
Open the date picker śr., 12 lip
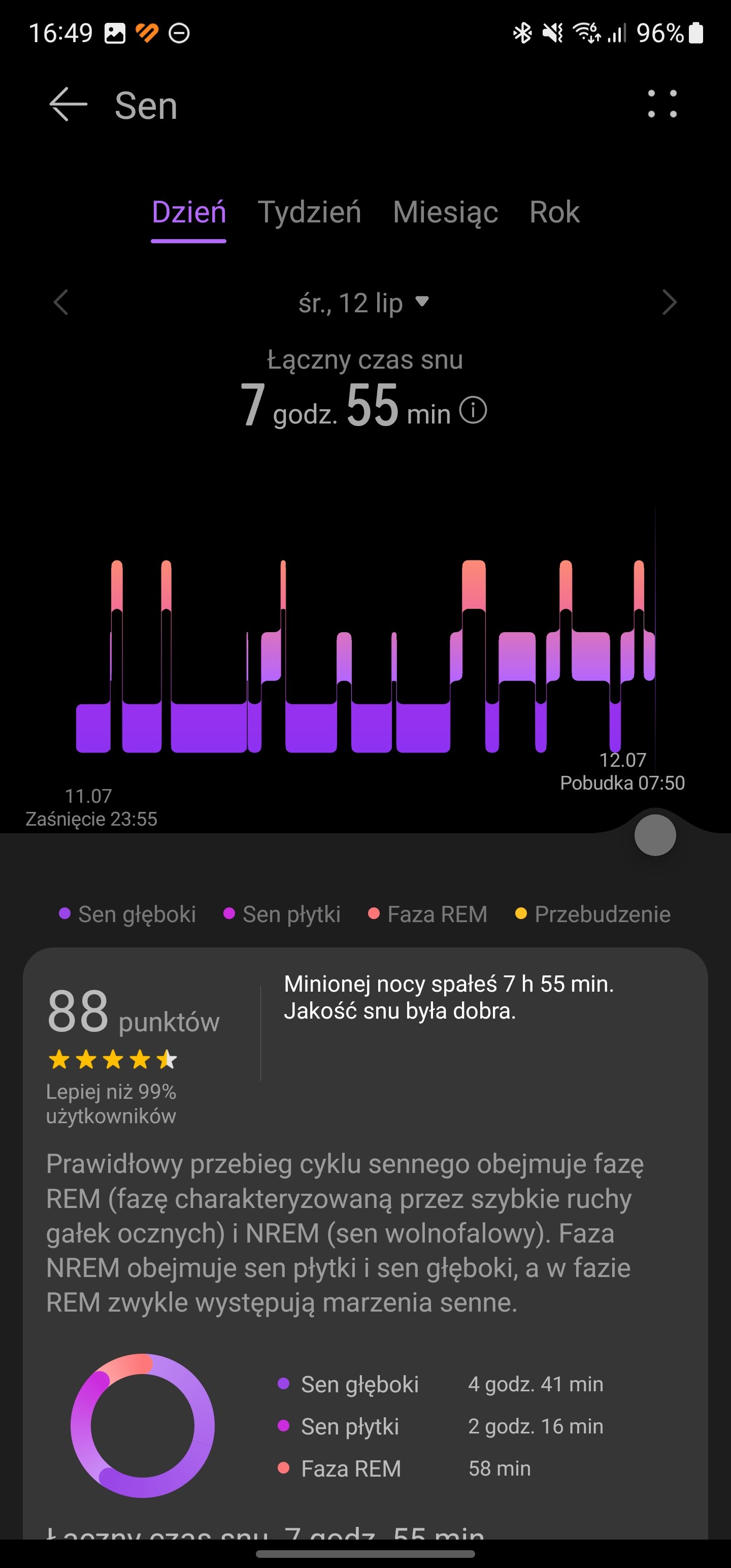pos(364,303)
